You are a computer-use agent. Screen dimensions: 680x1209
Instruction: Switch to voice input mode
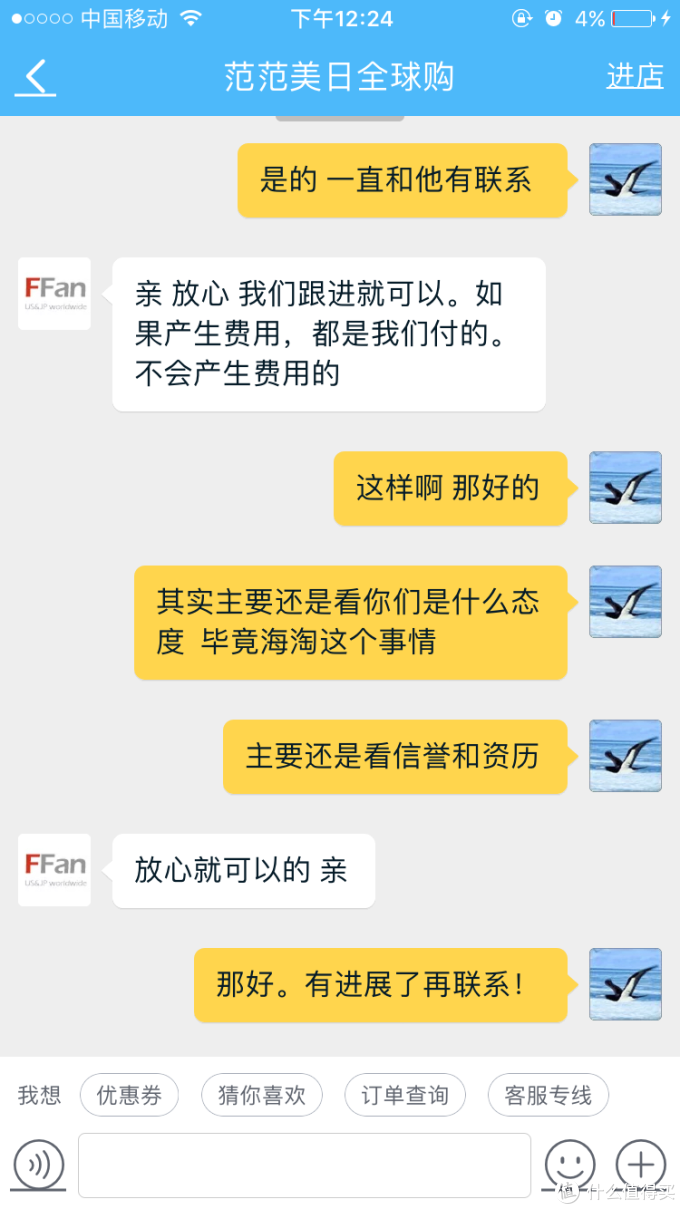[39, 1165]
